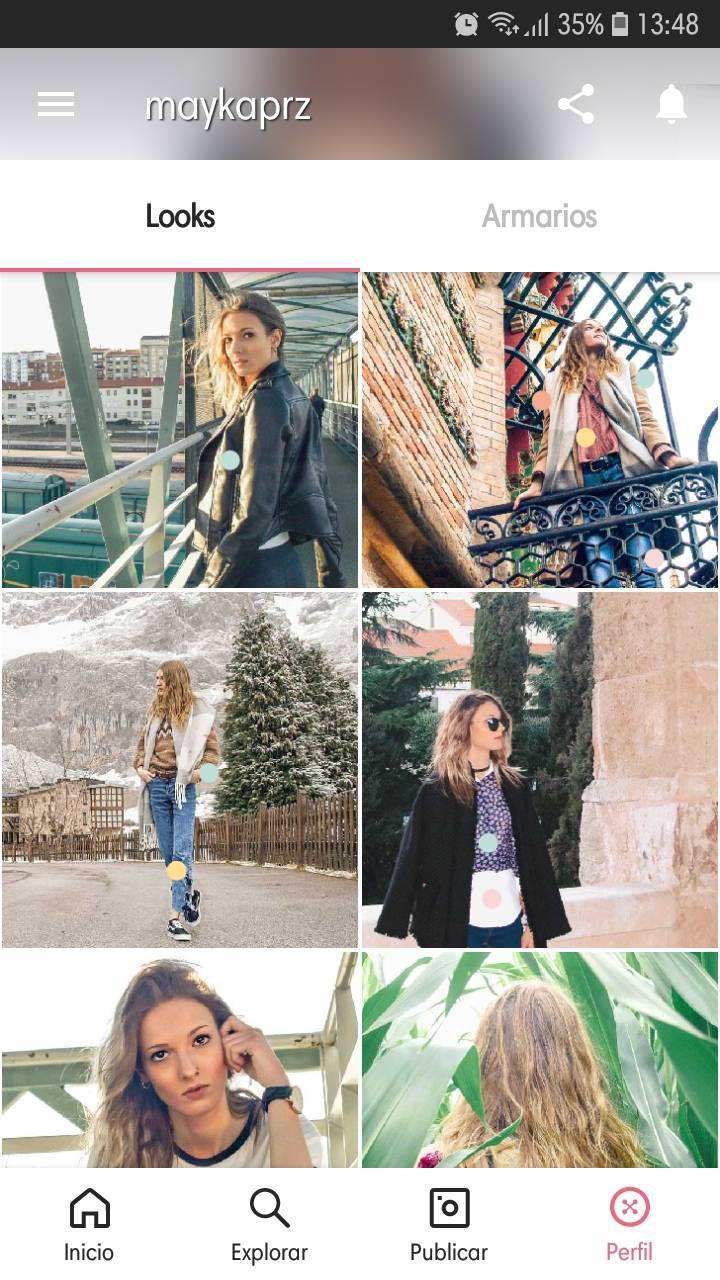
Task: Switch to the Armarios tab
Action: tap(539, 216)
